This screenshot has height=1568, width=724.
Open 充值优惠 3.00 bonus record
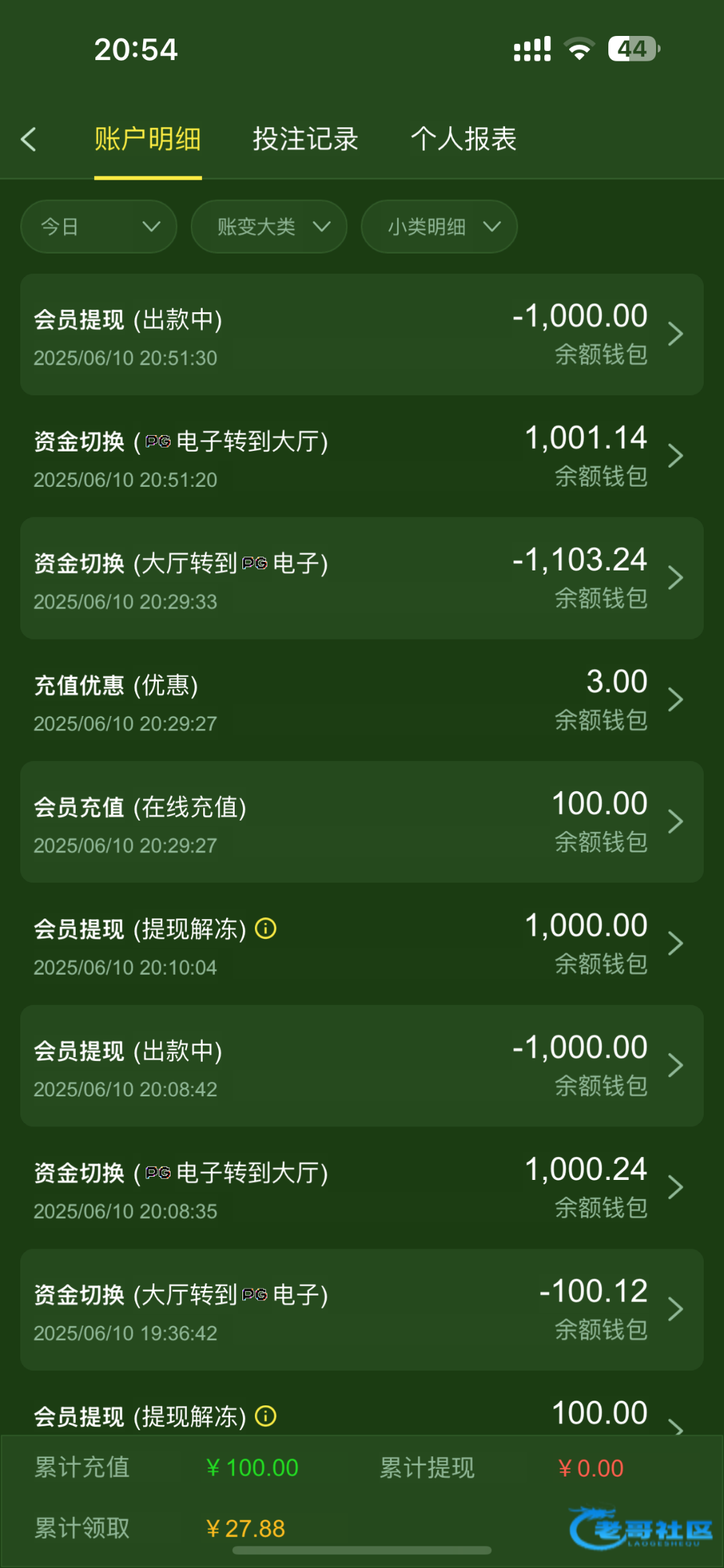(362, 700)
